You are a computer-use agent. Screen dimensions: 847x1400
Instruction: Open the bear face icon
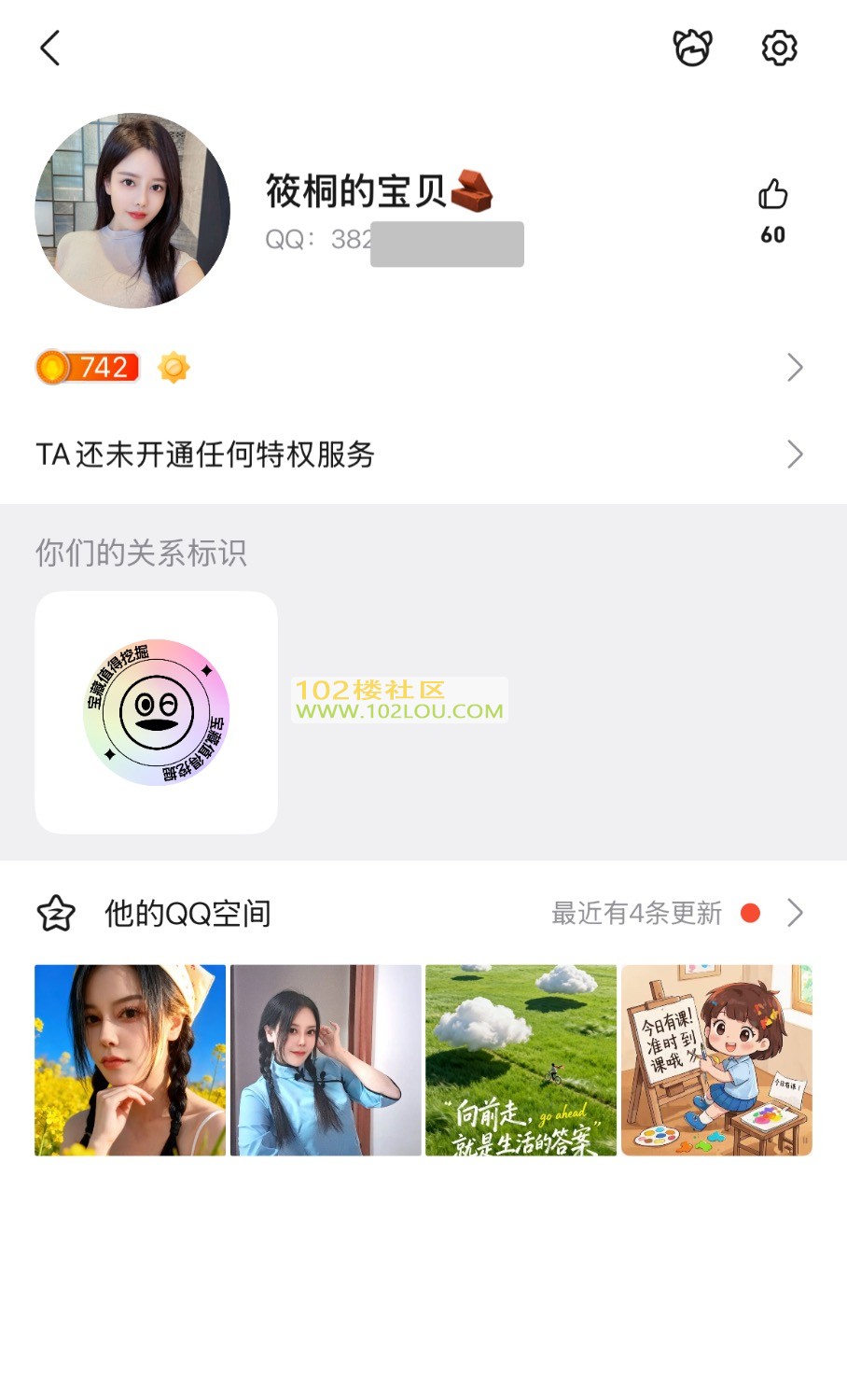pos(692,48)
